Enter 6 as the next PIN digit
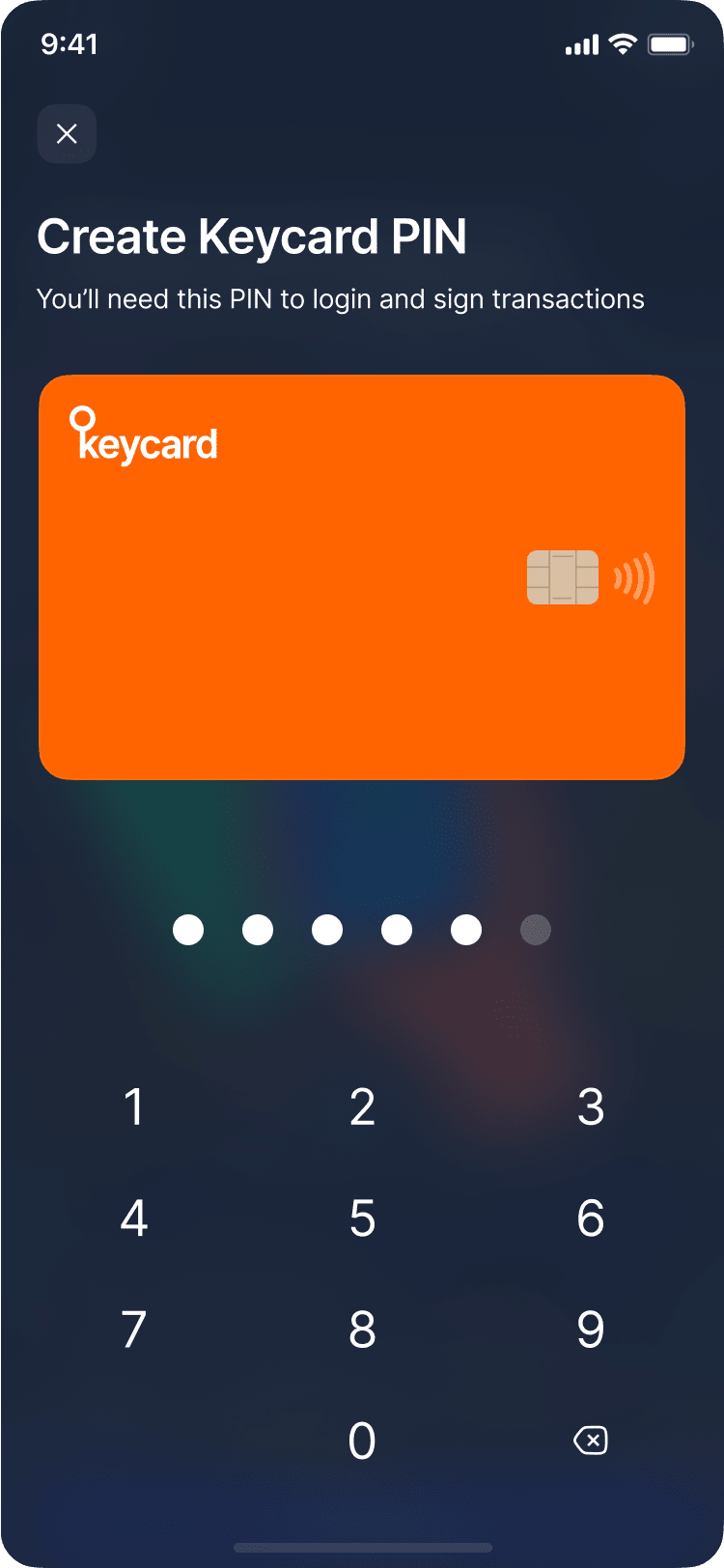The width and height of the screenshot is (724, 1568). coord(590,1218)
